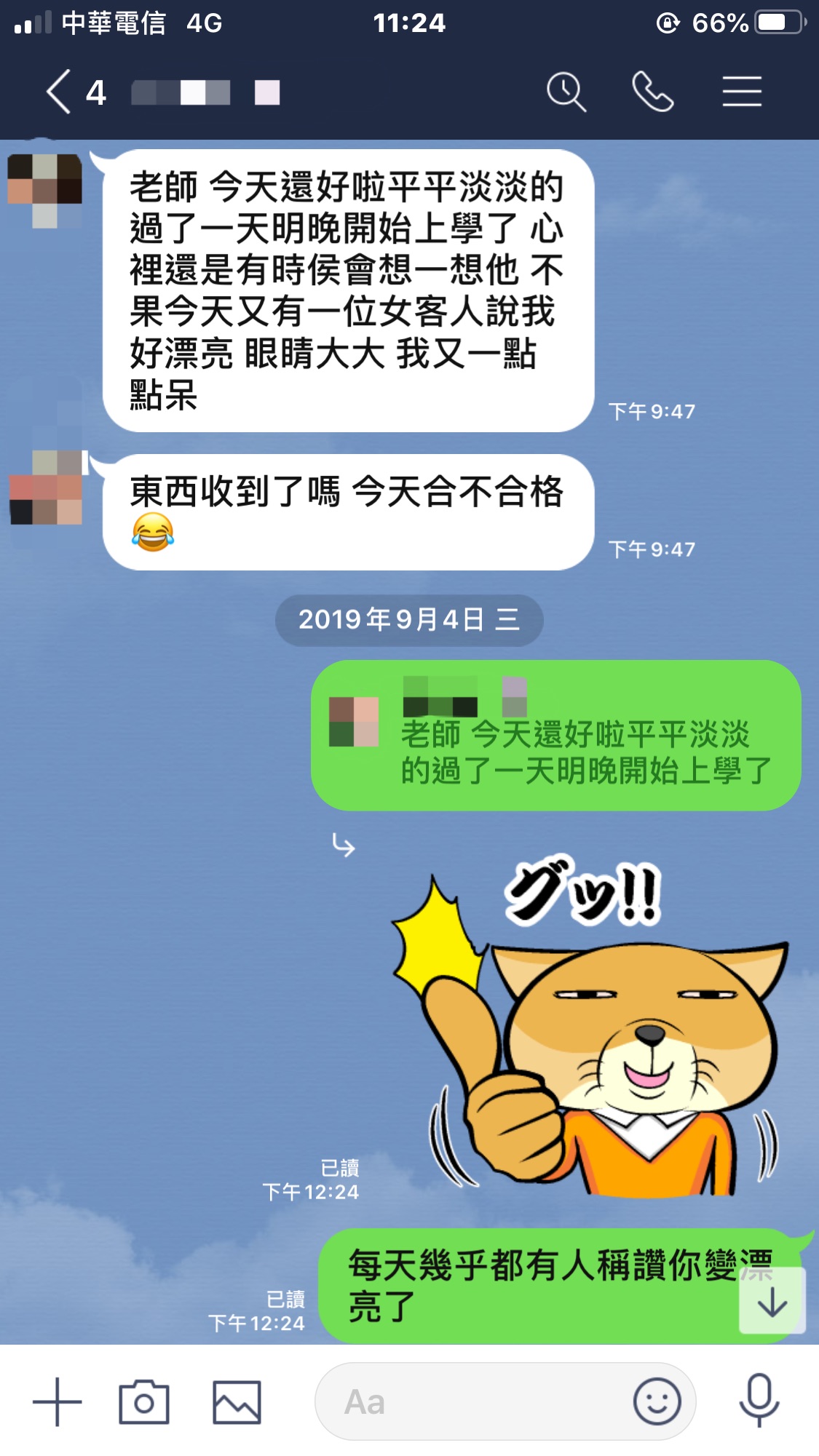Open the photo gallery picker
Viewport: 819px width, 1456px height.
point(237,1401)
